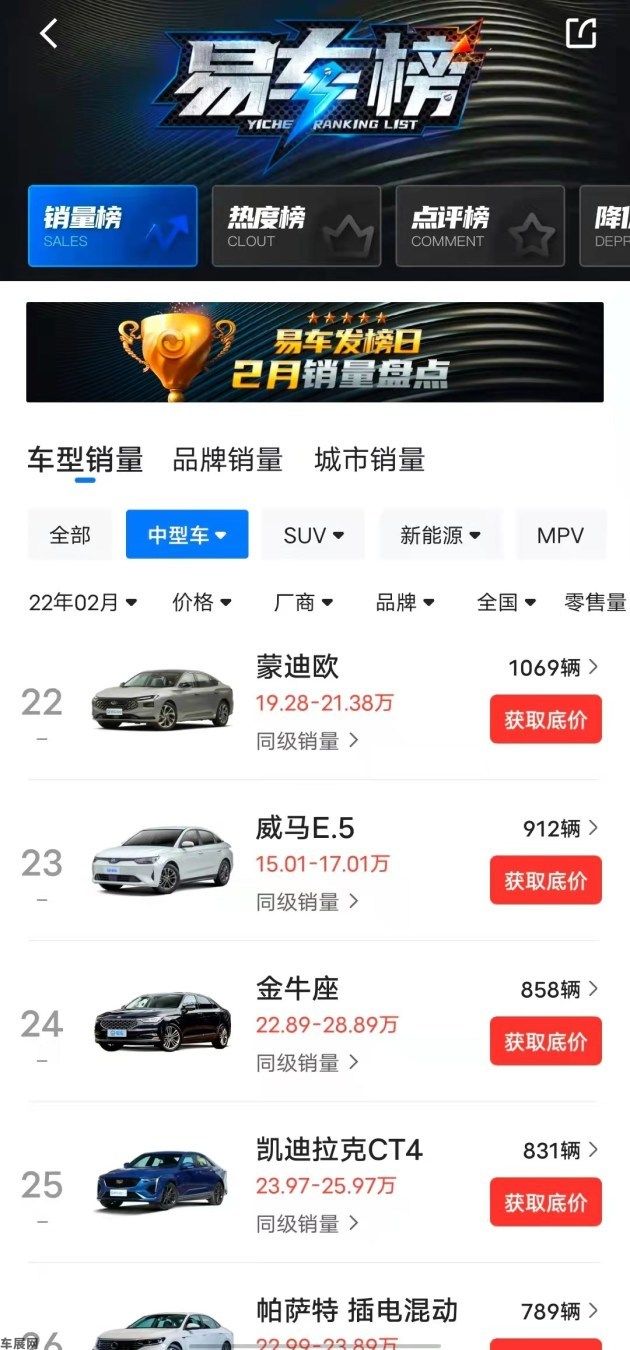630x1350 pixels.
Task: Expand the SUV filter dropdown
Action: pos(313,535)
